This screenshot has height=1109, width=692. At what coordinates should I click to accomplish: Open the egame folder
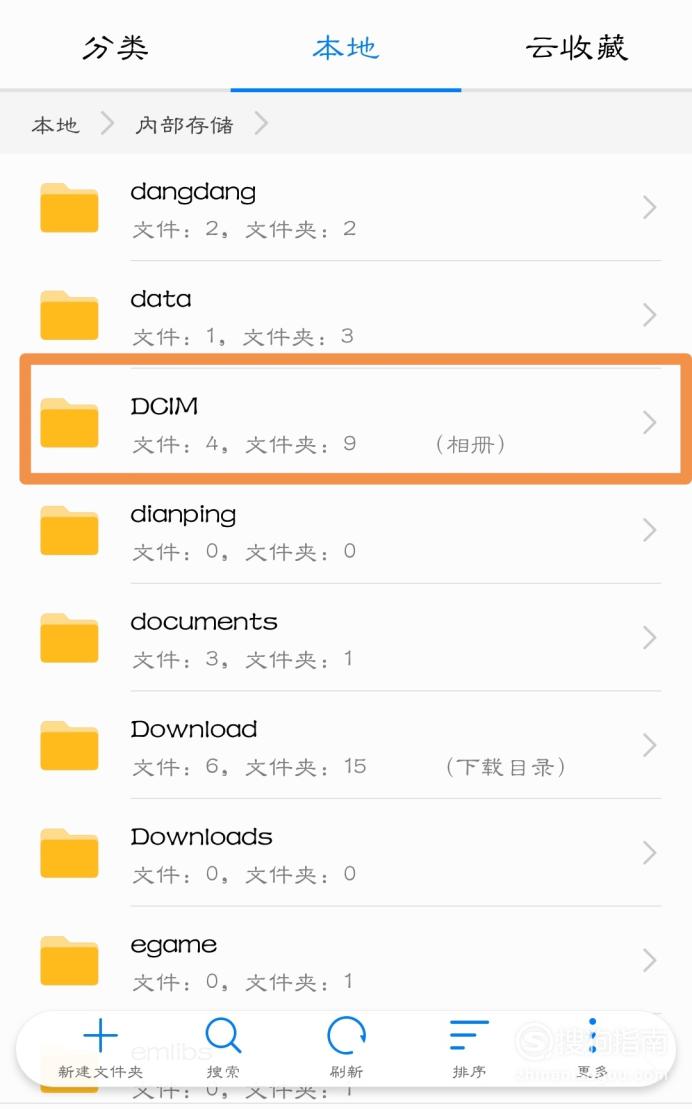click(346, 960)
